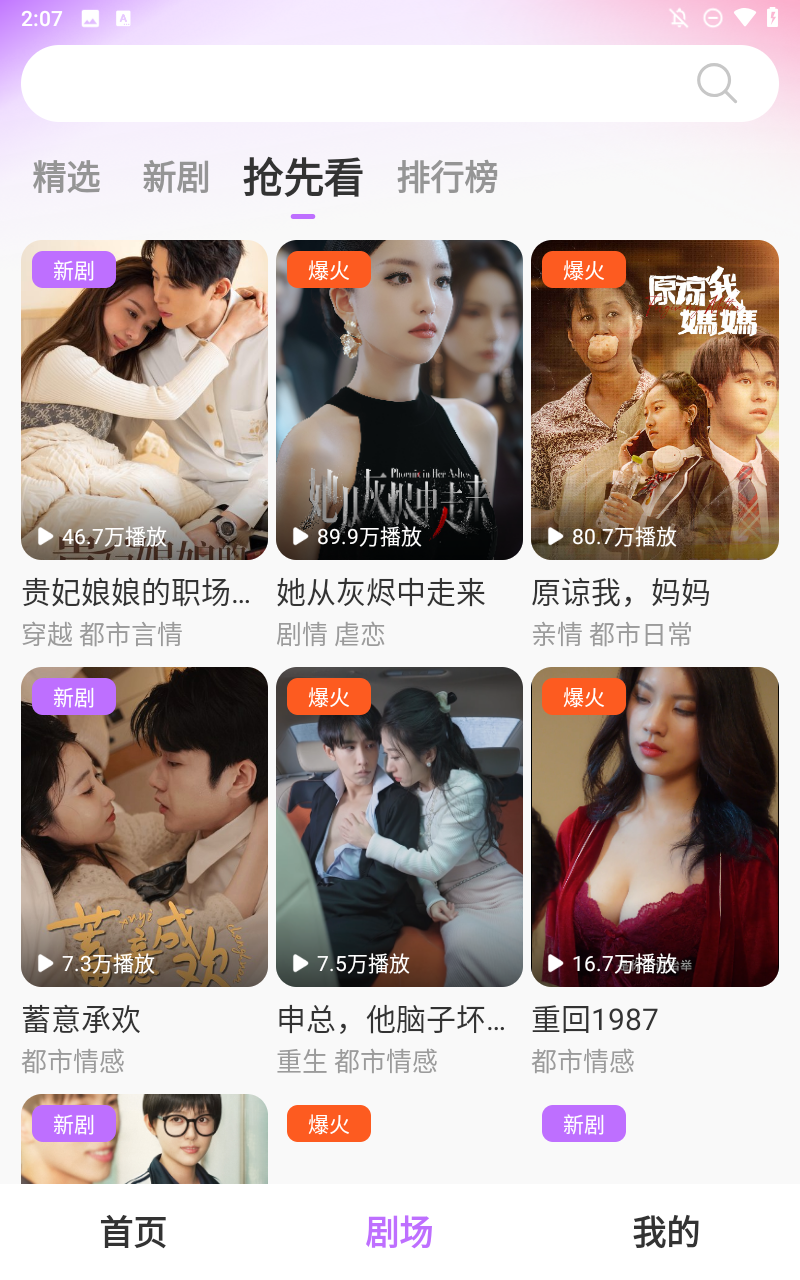Image resolution: width=800 pixels, height=1280 pixels.
Task: Open the 我的 profile tab
Action: coord(666,1232)
